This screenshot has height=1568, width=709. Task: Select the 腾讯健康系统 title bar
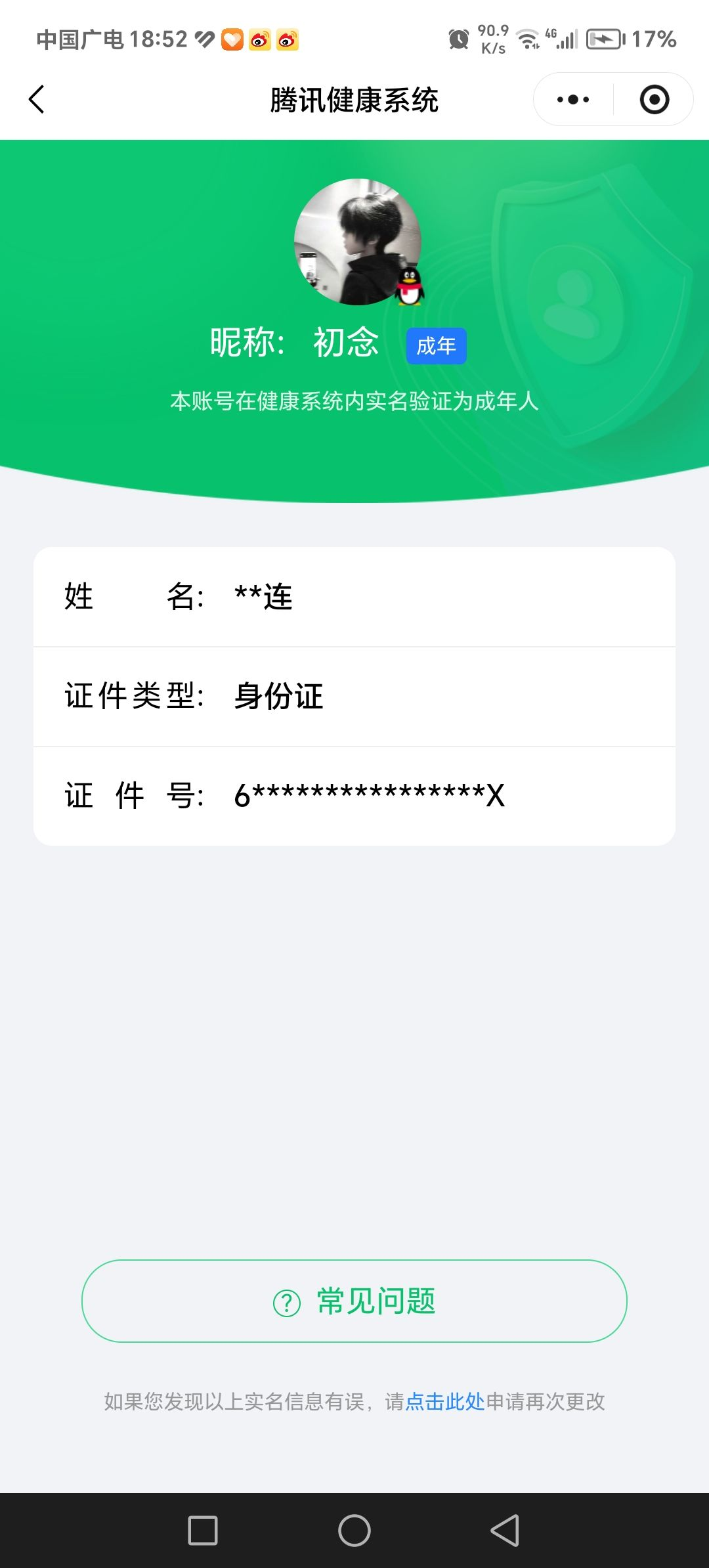354,99
